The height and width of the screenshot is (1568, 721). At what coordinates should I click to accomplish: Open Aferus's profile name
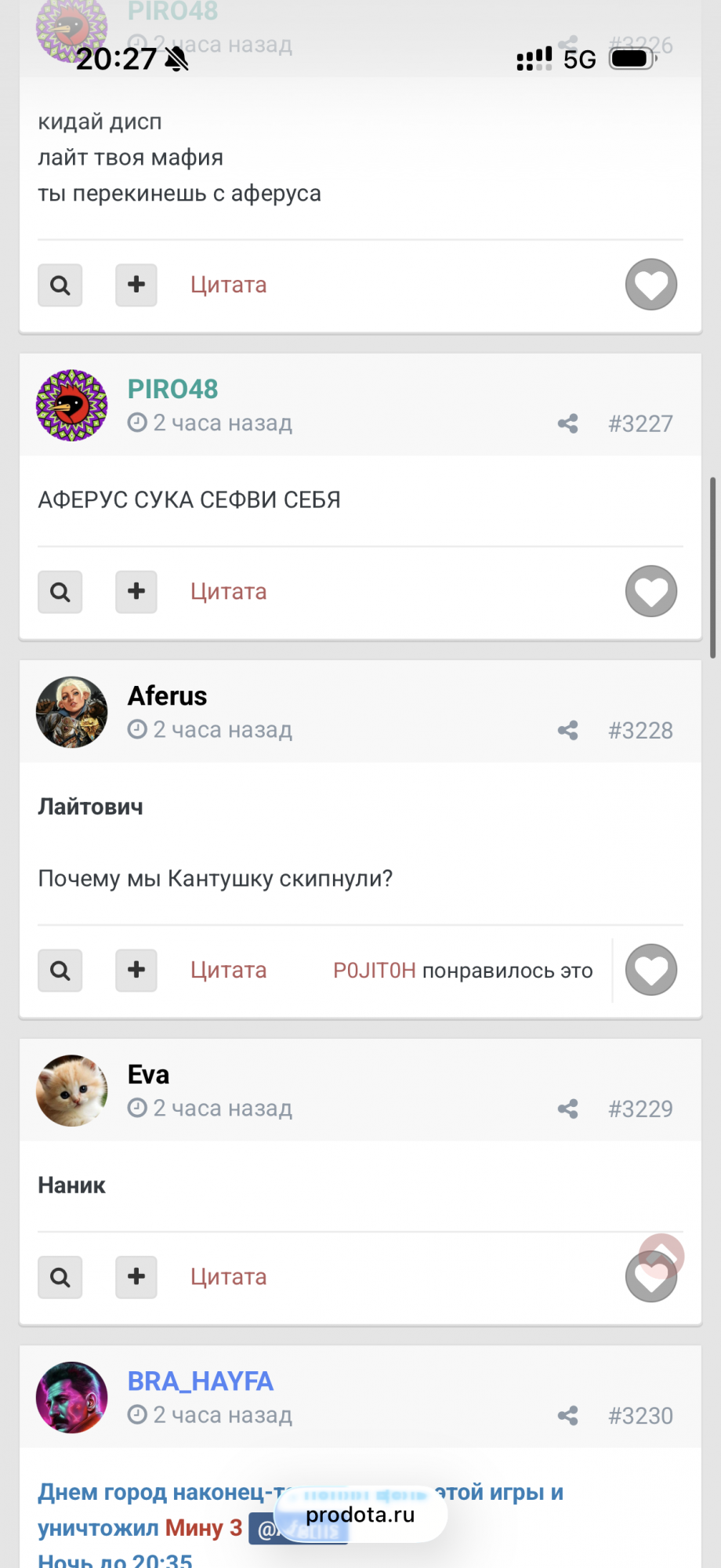pyautogui.click(x=167, y=696)
